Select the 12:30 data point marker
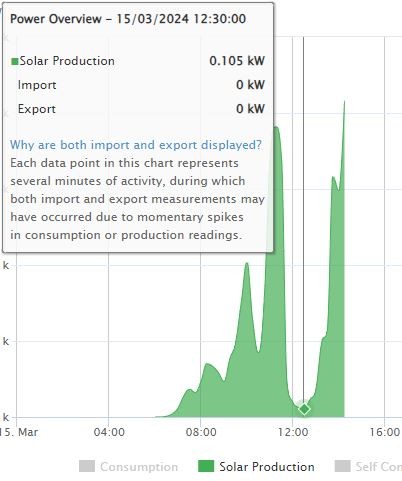 [304, 409]
